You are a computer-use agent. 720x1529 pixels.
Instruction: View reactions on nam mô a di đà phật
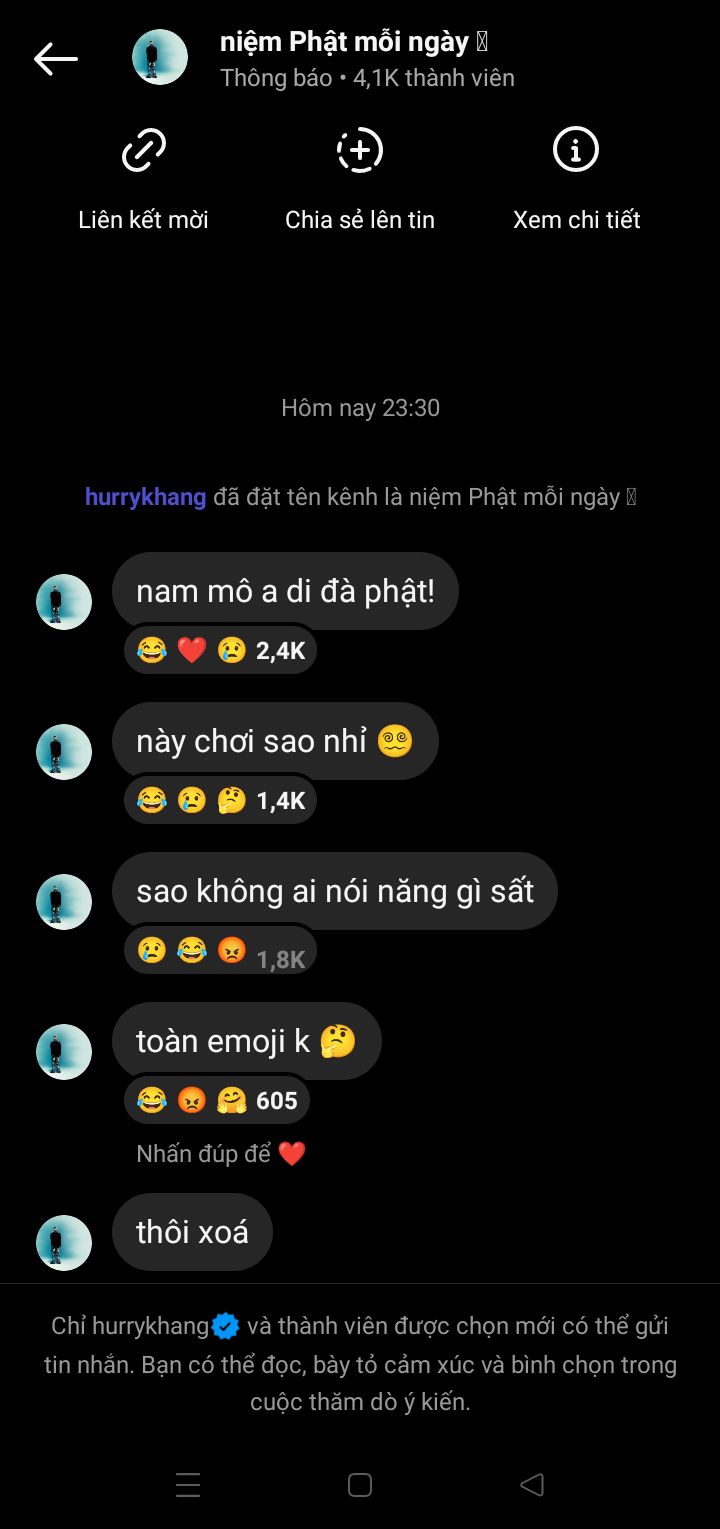coord(221,651)
